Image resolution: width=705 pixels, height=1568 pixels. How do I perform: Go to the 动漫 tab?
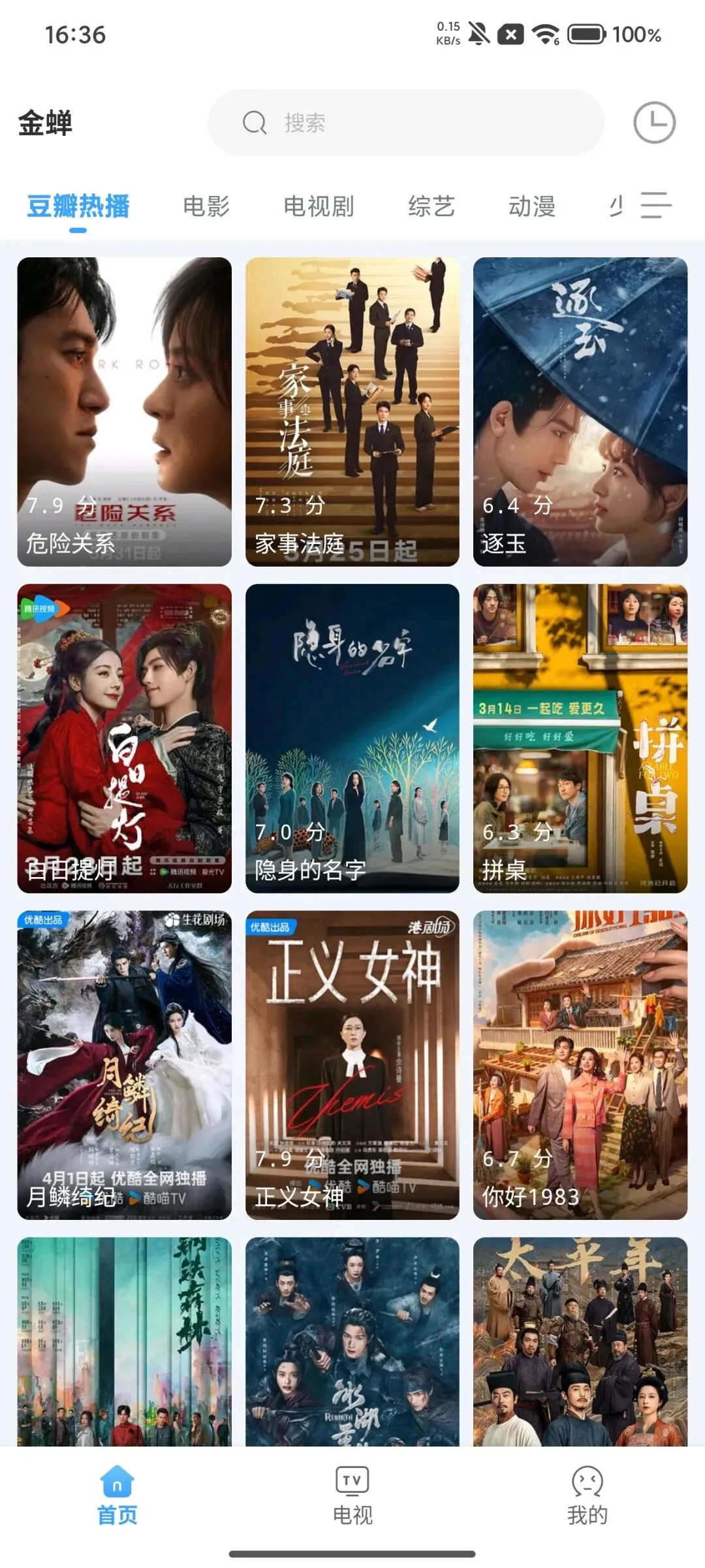pos(532,206)
